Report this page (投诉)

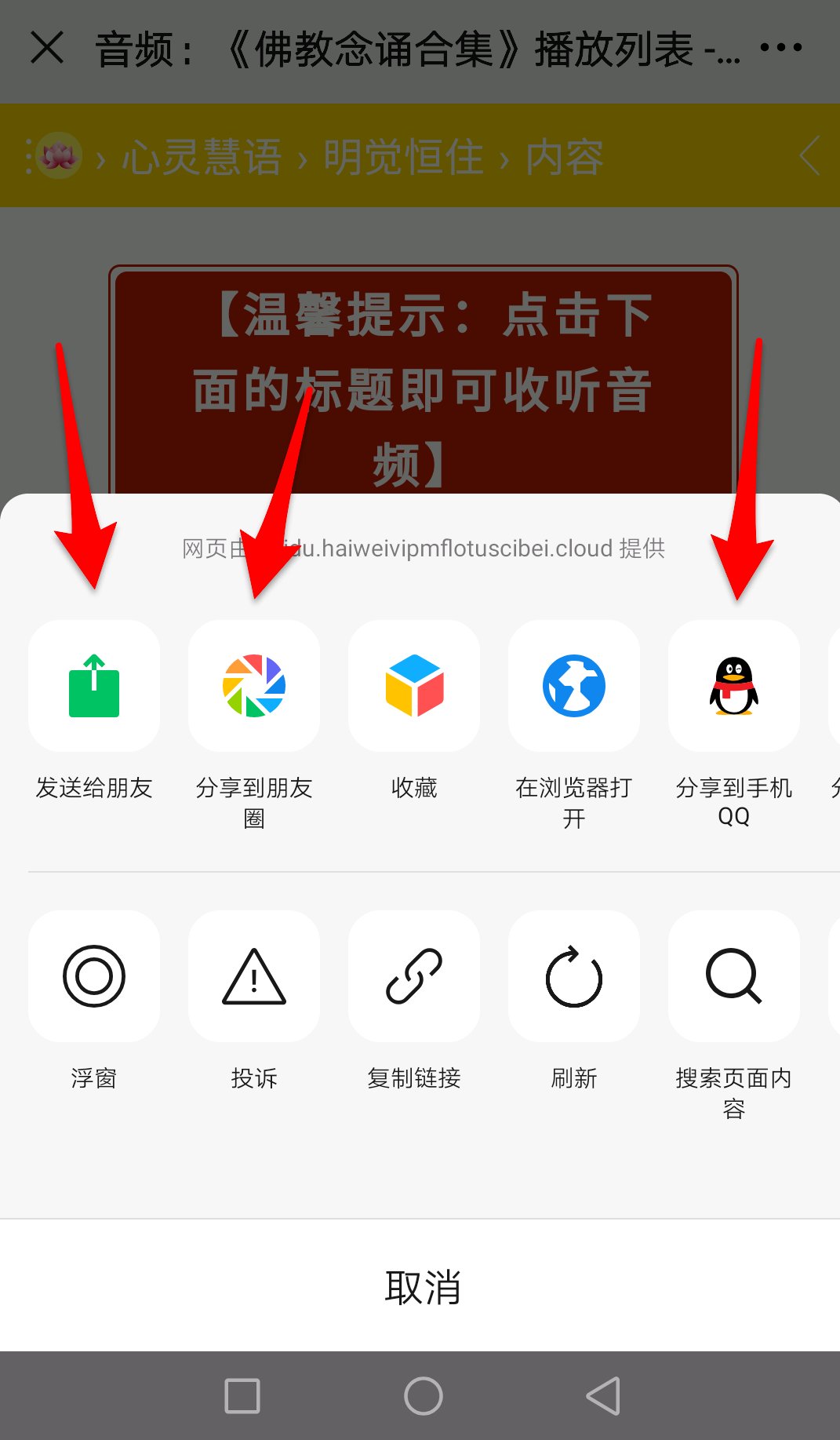point(254,976)
